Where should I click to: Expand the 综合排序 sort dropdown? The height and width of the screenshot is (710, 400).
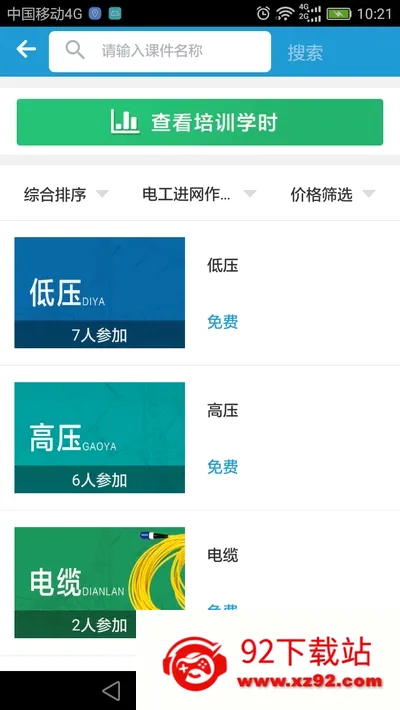pyautogui.click(x=66, y=195)
